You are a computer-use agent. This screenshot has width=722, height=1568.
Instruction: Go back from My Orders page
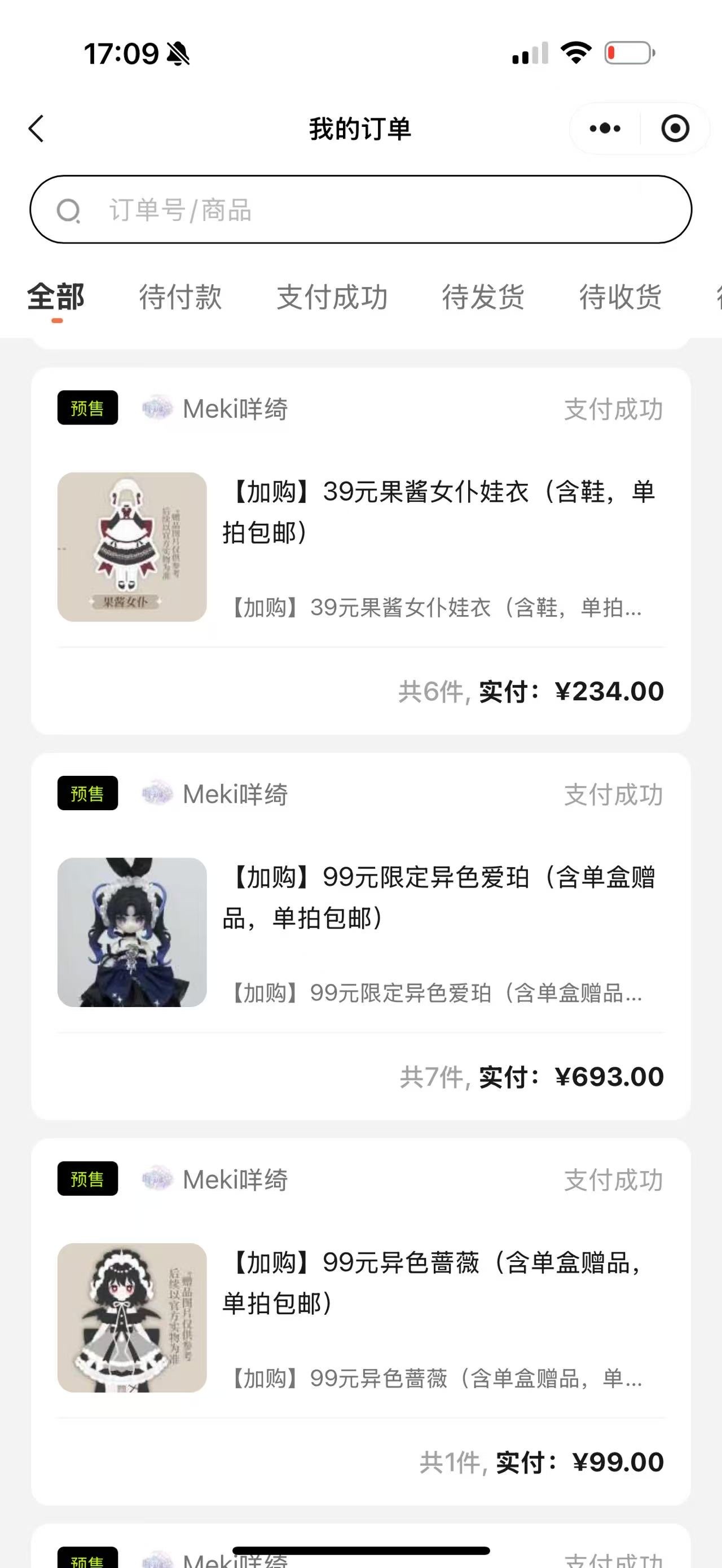[37, 129]
